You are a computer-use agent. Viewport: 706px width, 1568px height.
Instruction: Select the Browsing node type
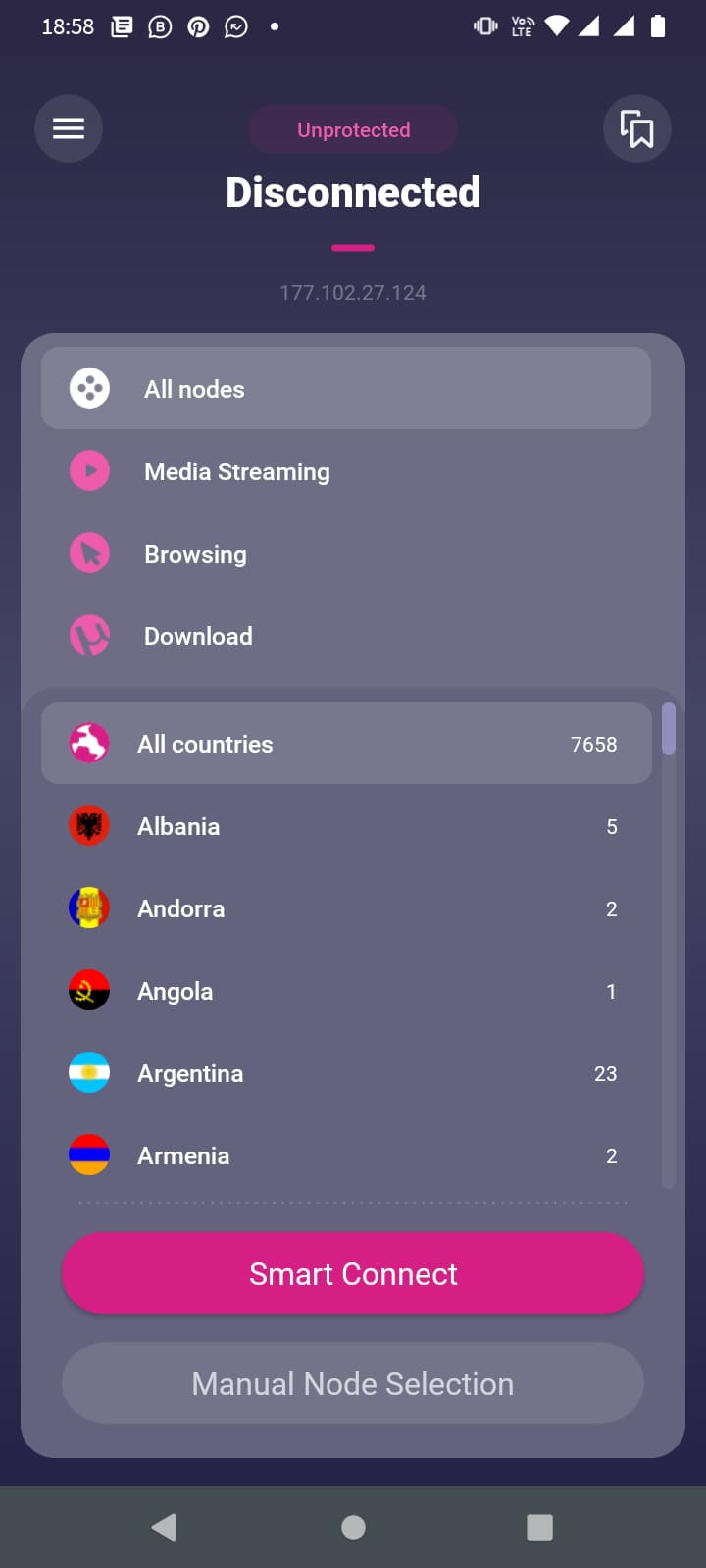(346, 554)
